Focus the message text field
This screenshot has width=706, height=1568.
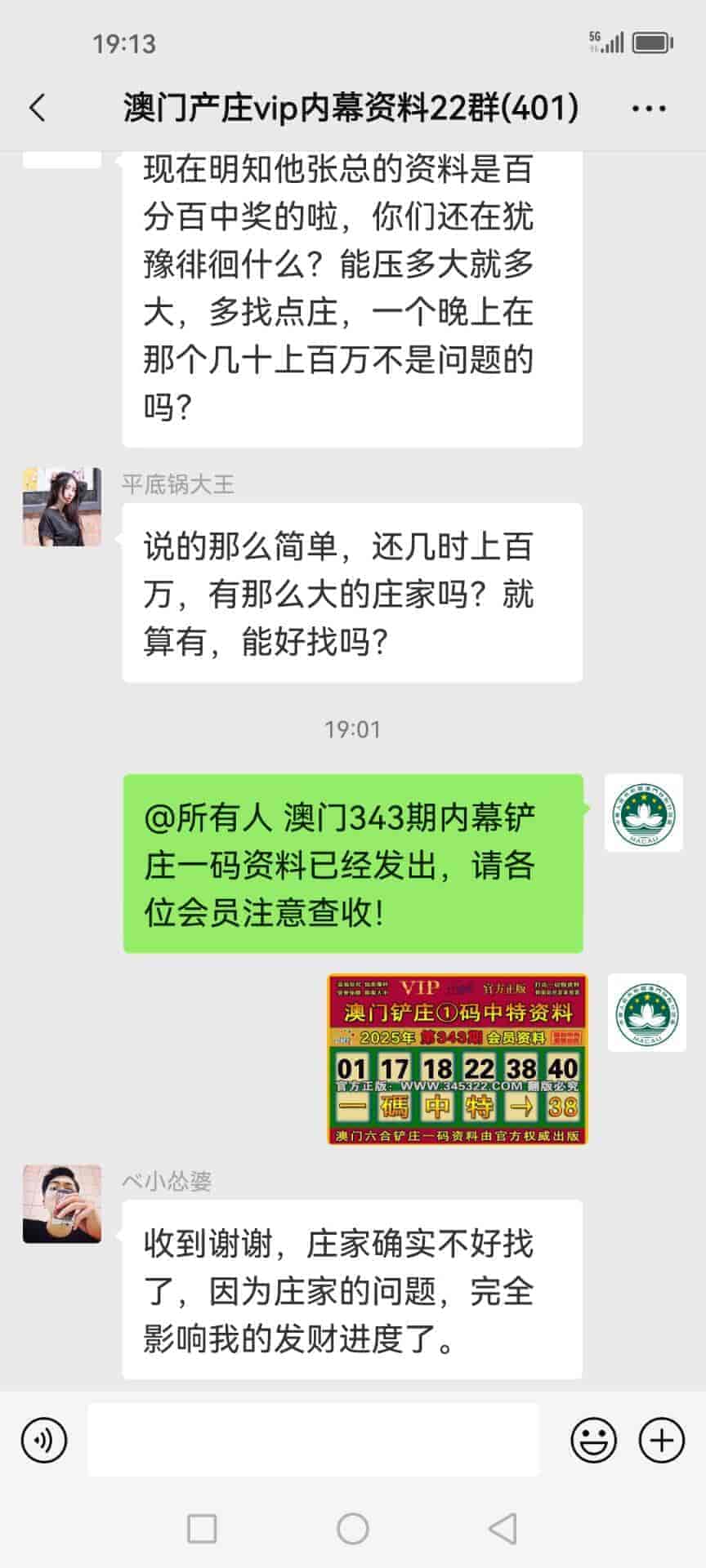pyautogui.click(x=313, y=1440)
